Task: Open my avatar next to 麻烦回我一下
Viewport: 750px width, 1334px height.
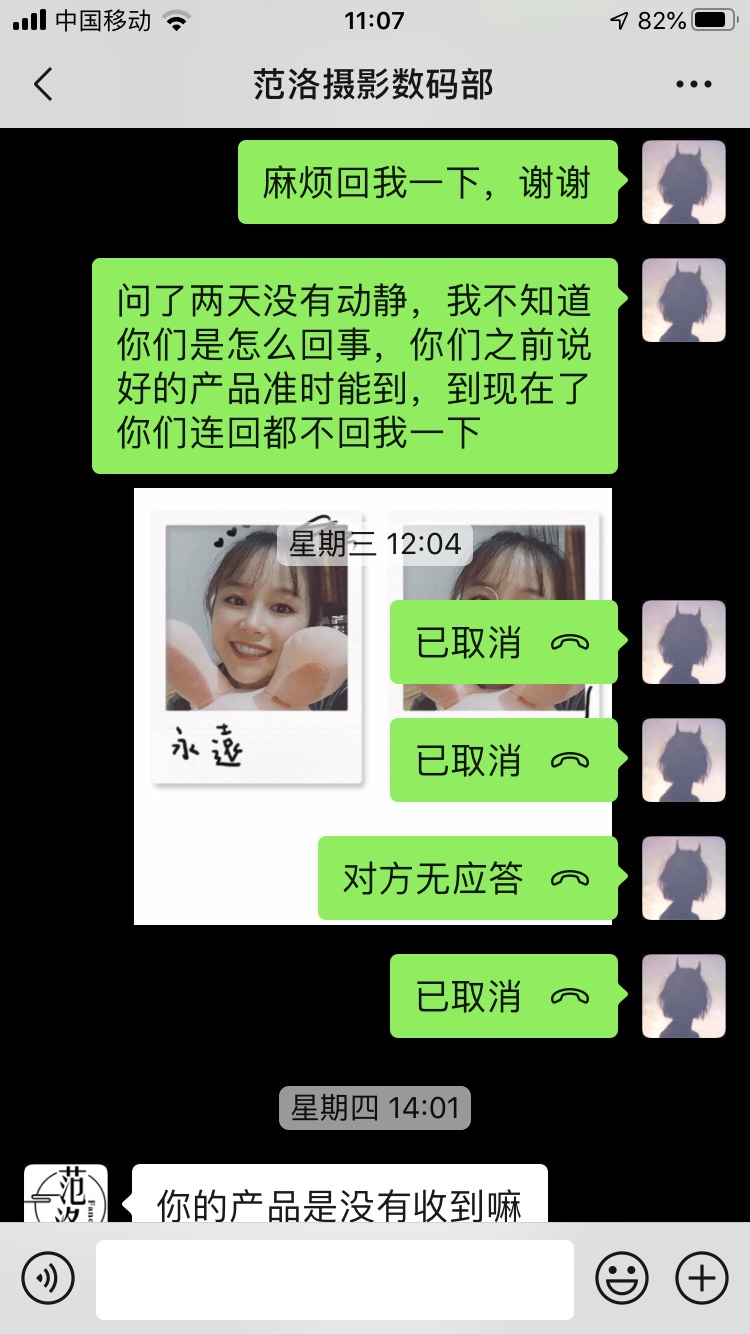Action: tap(683, 182)
